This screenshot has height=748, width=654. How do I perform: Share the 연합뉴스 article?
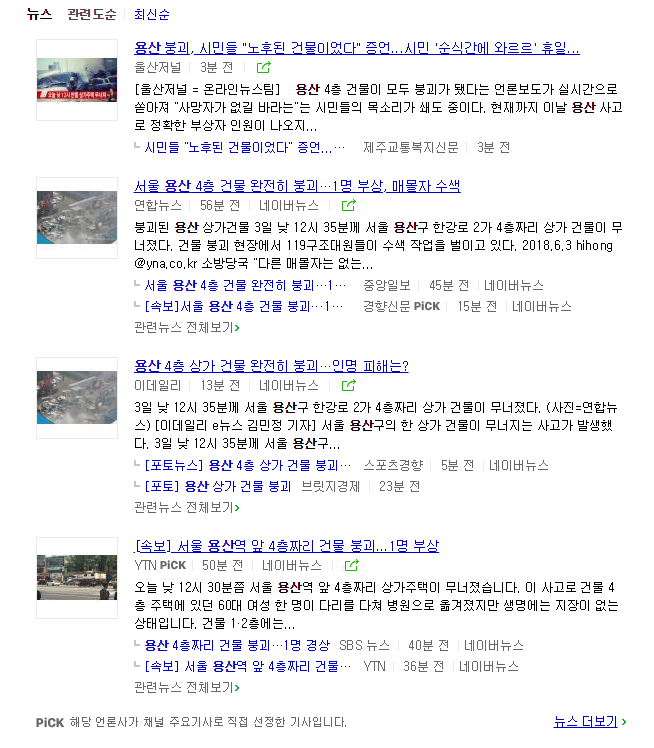[349, 205]
